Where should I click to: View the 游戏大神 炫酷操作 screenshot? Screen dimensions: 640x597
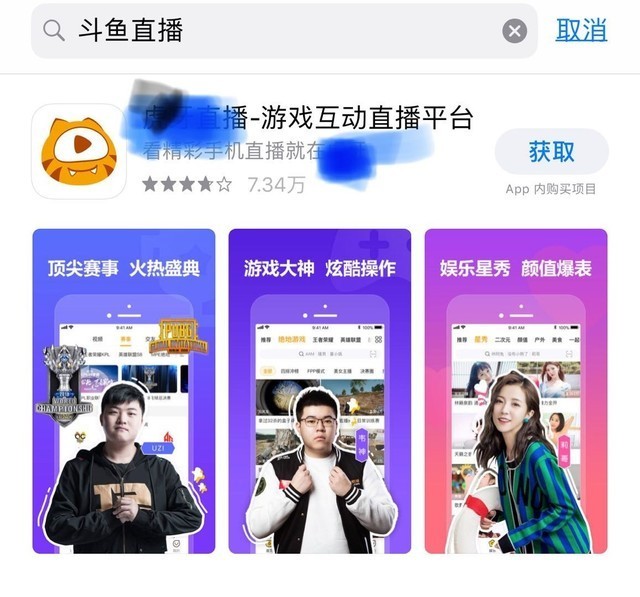point(319,391)
